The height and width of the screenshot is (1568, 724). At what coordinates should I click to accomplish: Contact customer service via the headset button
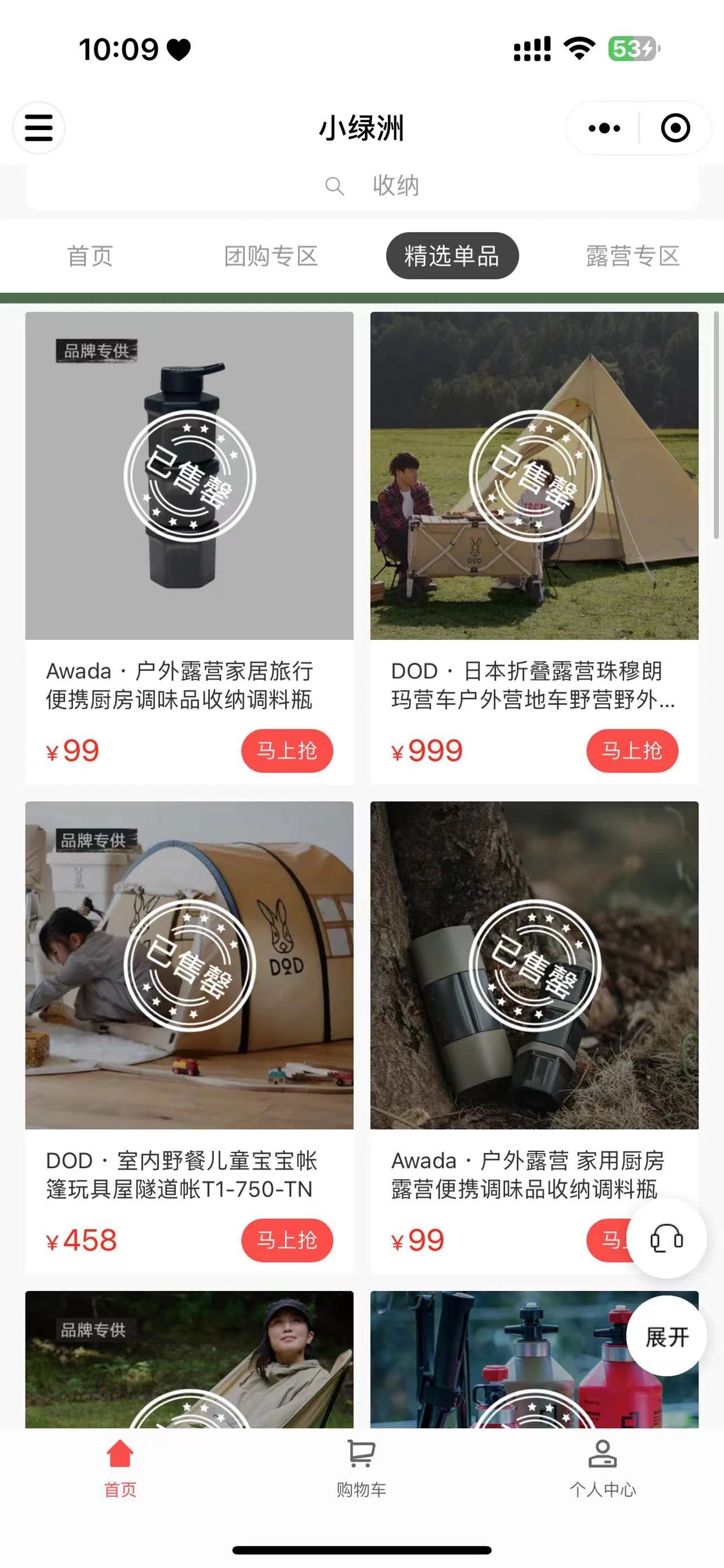(666, 1238)
